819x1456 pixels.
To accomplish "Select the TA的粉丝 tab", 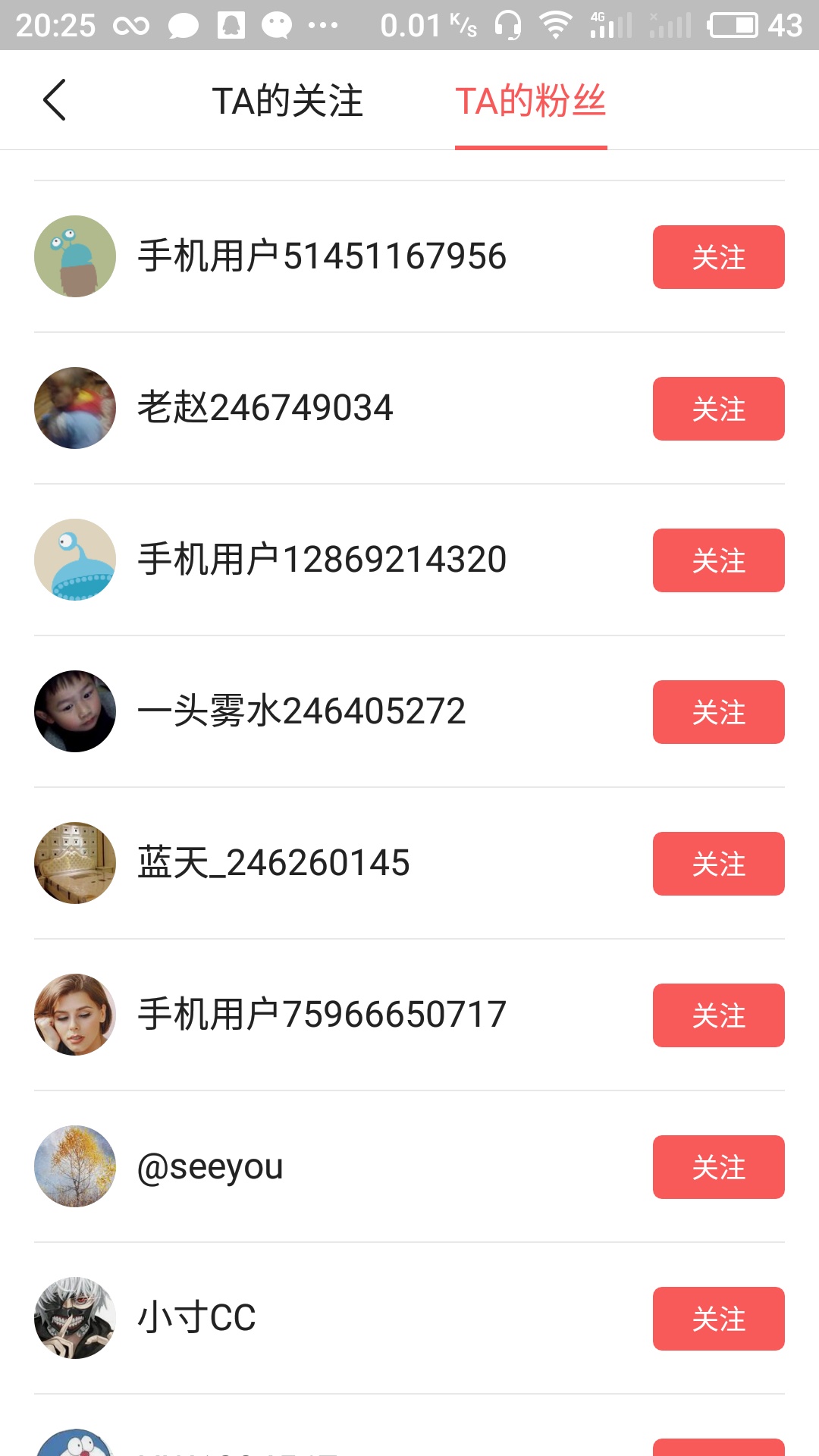I will 530,101.
